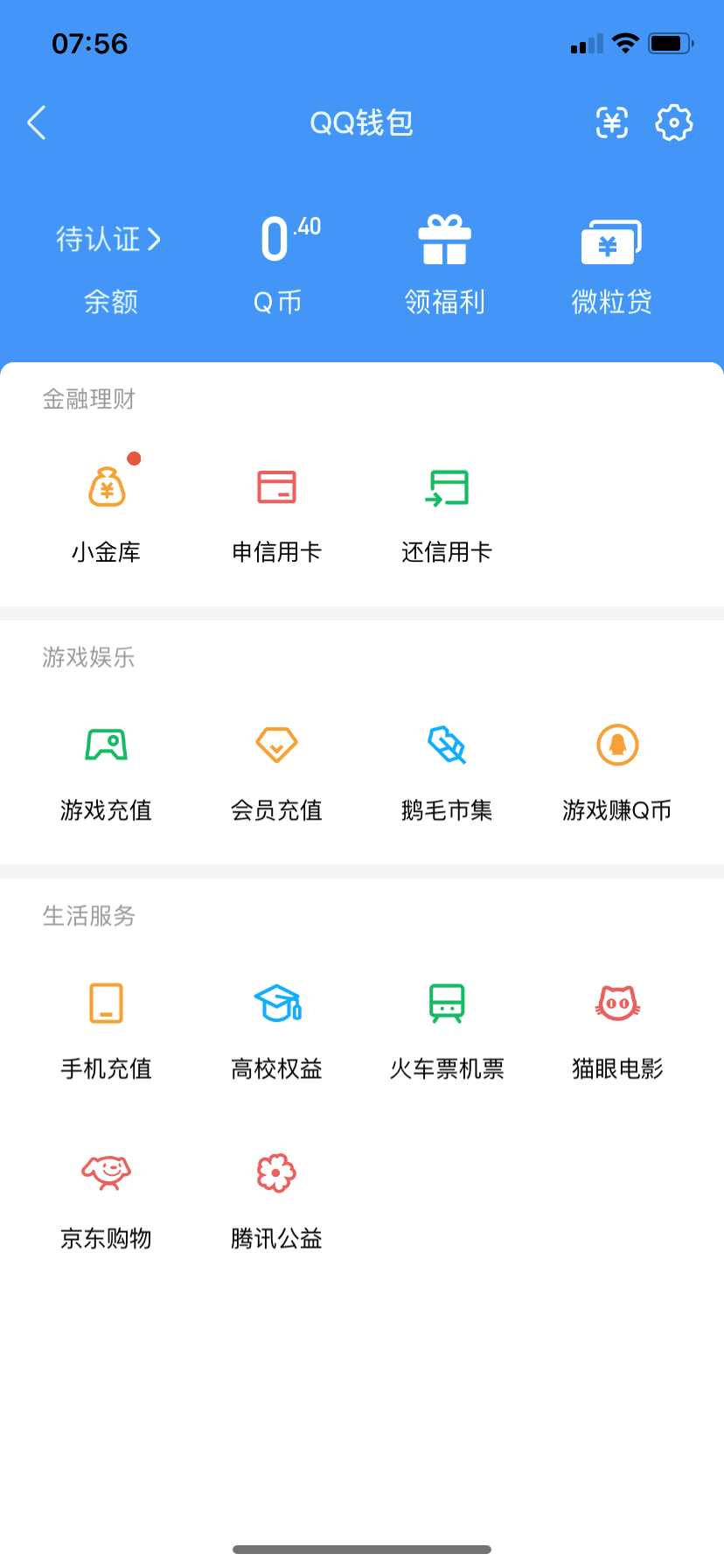View Q币 balance

[278, 262]
